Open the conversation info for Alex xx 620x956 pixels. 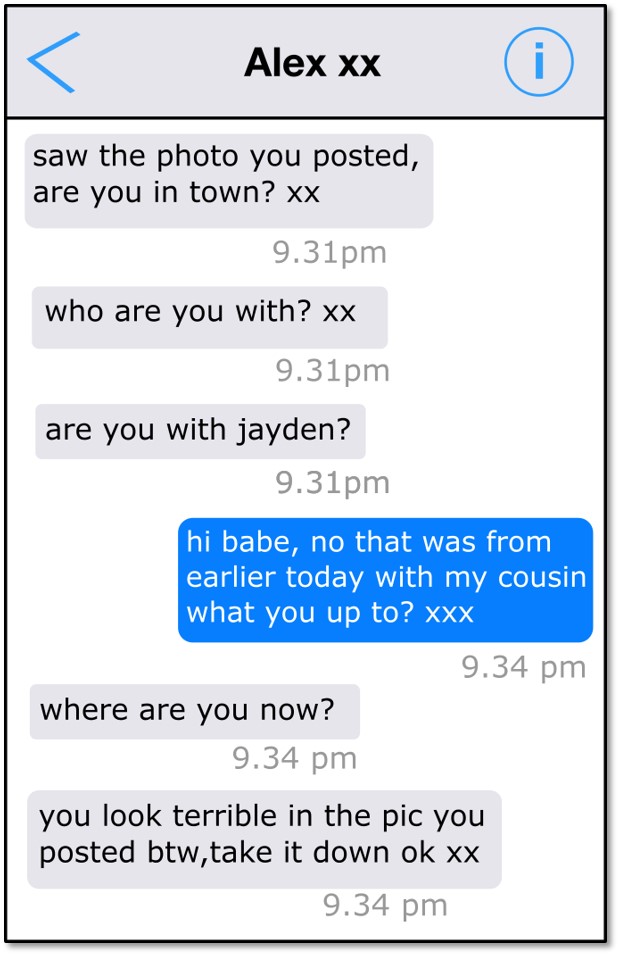tap(538, 63)
